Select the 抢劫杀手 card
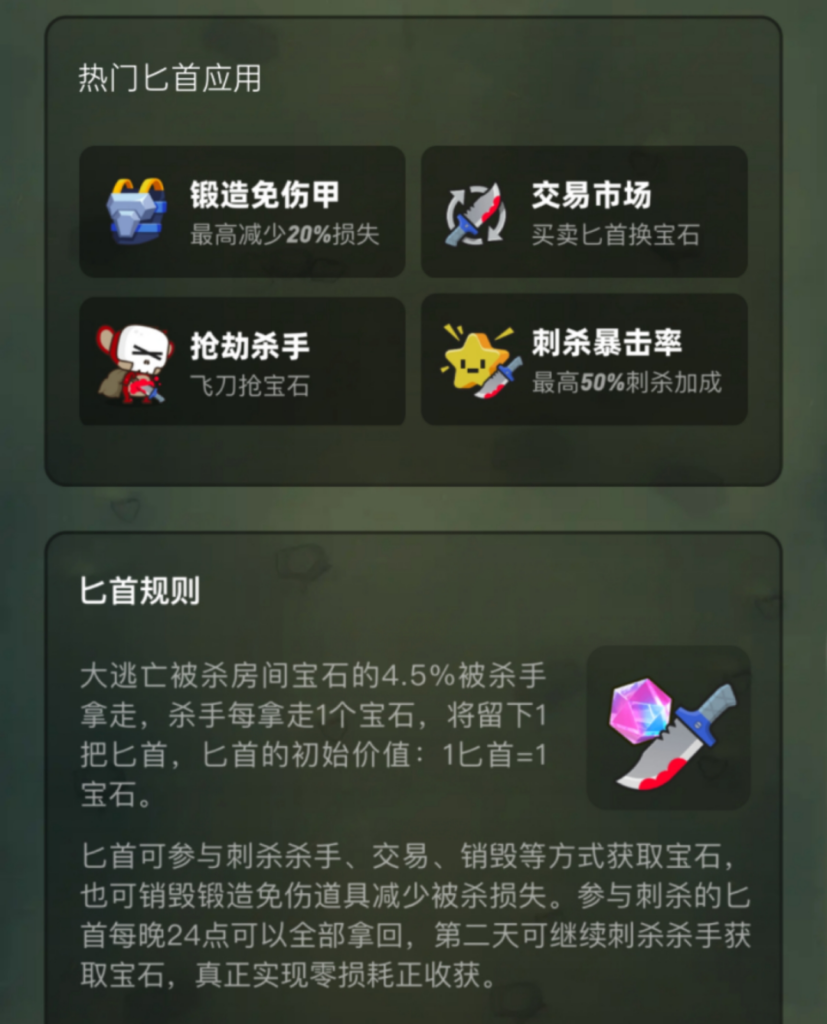 [x=242, y=361]
